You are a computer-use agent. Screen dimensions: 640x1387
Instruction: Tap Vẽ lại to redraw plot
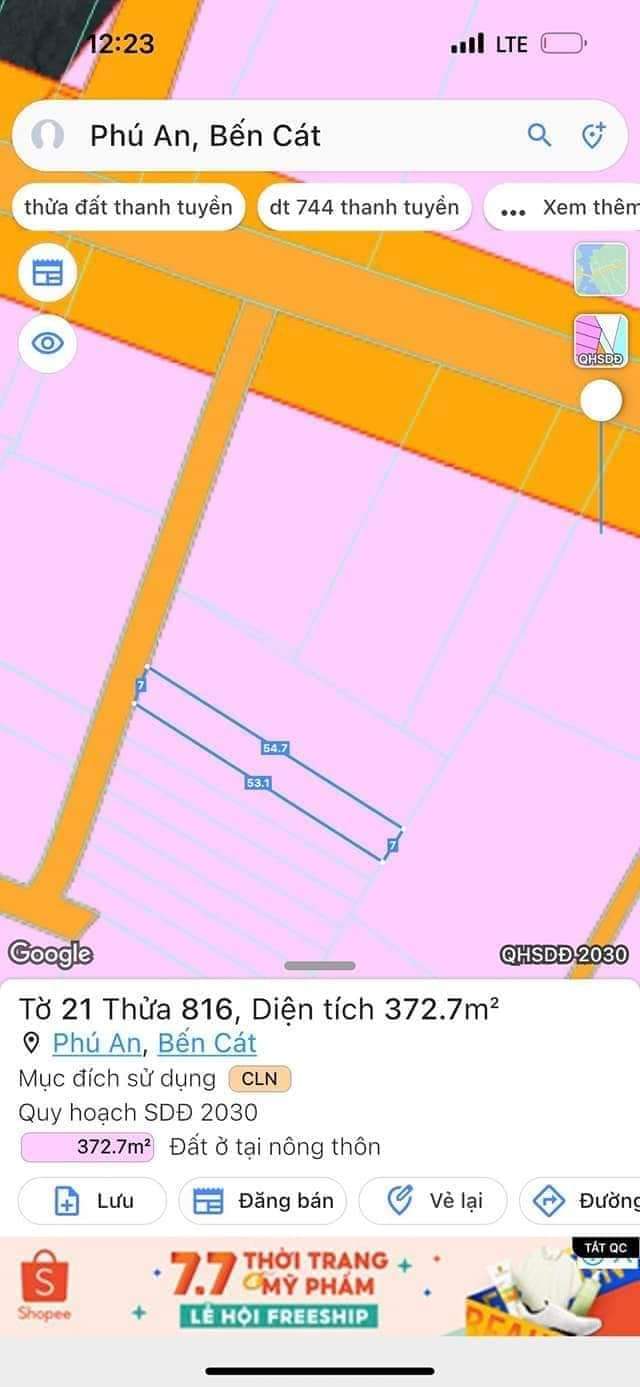point(433,1201)
